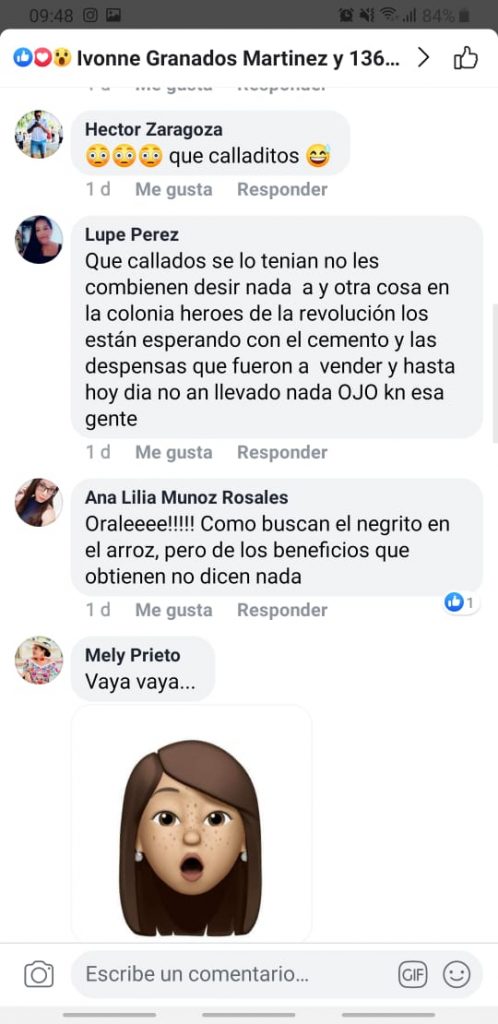Reply to Lupe Perez's comment
This screenshot has height=1024, width=498.
pyautogui.click(x=282, y=452)
